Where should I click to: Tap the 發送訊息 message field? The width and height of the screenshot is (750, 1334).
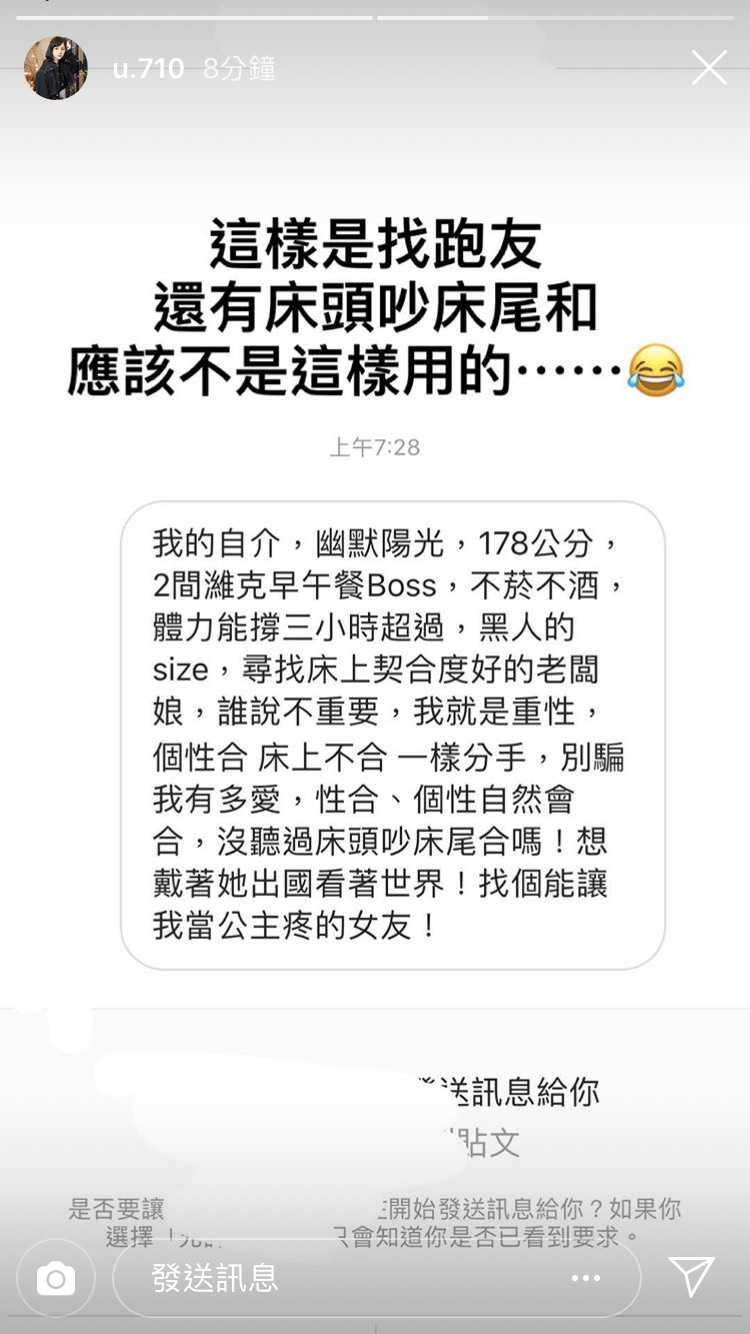pyautogui.click(x=330, y=1277)
